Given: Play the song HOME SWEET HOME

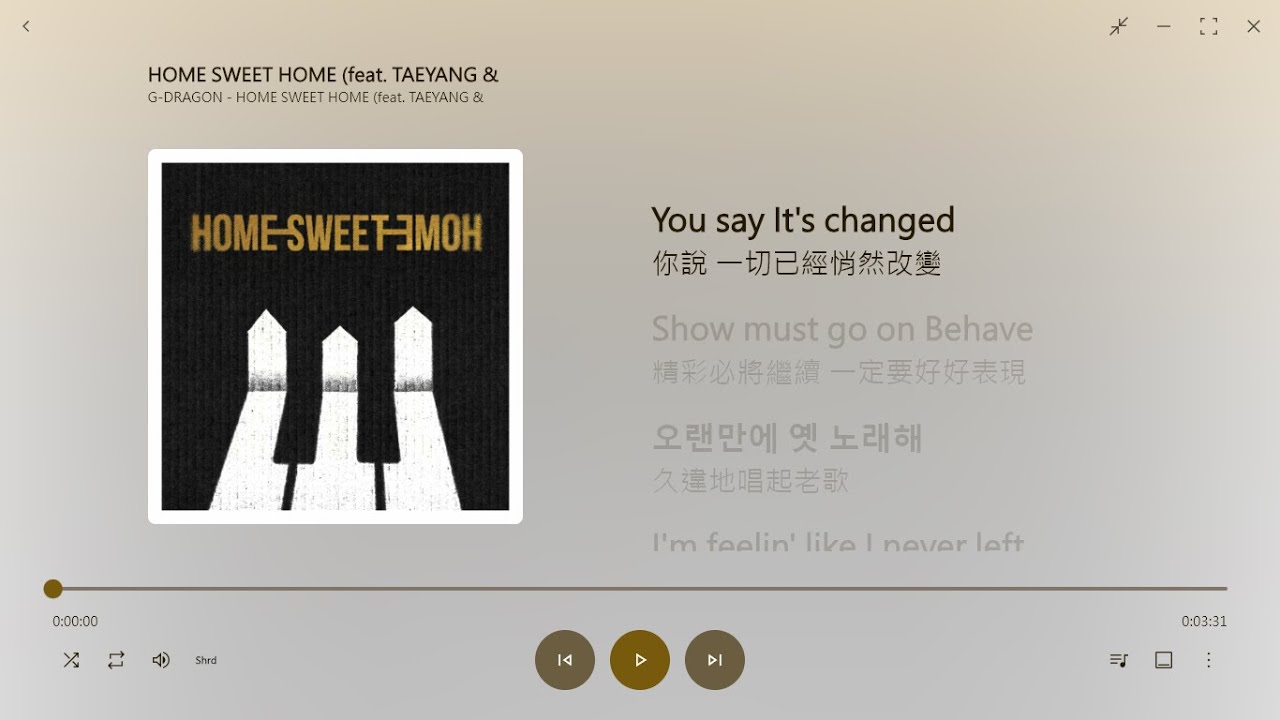Looking at the screenshot, I should pos(640,660).
